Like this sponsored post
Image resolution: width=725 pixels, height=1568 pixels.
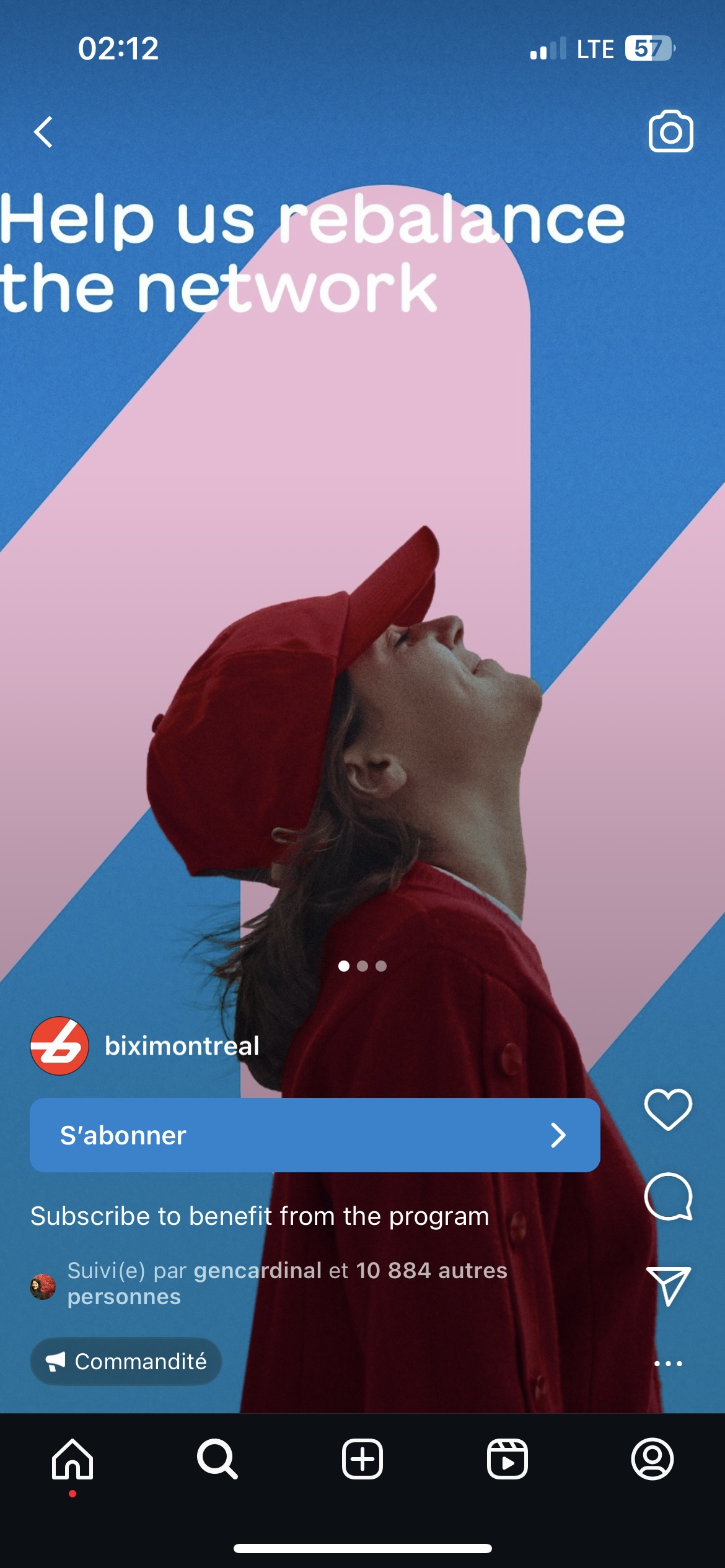click(668, 1109)
